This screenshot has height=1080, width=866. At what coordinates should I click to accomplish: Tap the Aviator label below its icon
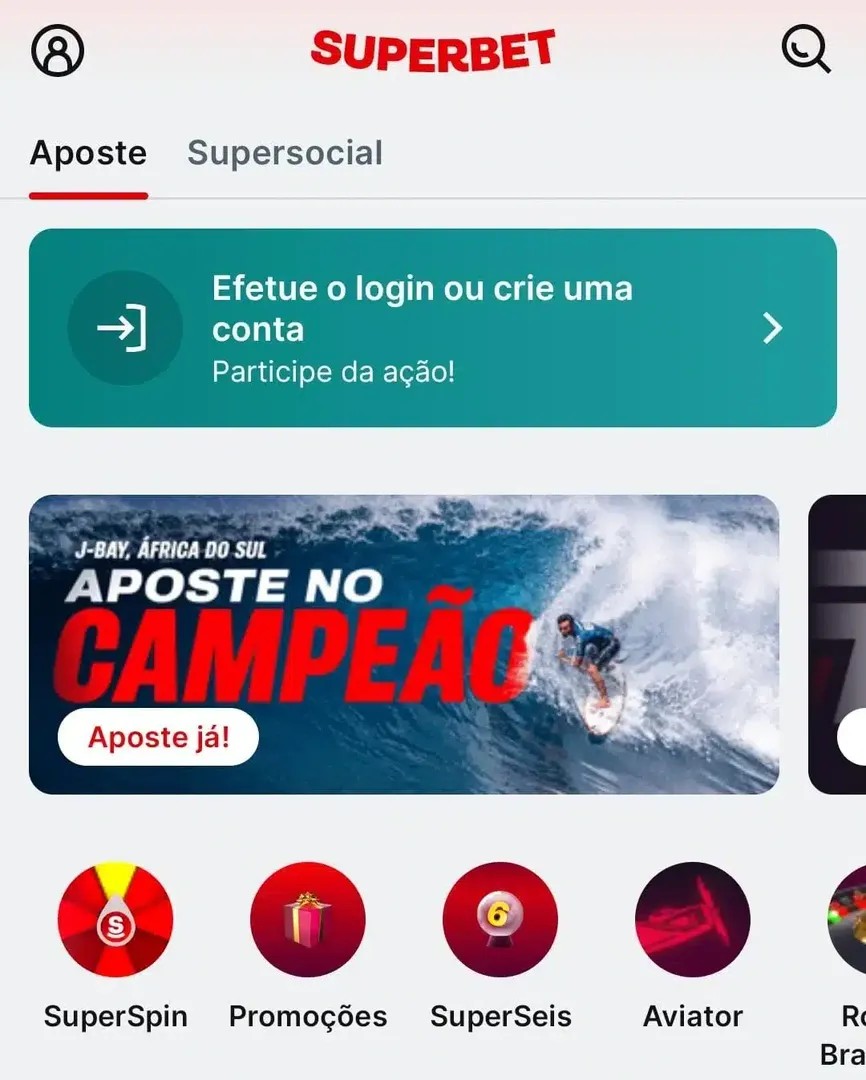pyautogui.click(x=692, y=1016)
